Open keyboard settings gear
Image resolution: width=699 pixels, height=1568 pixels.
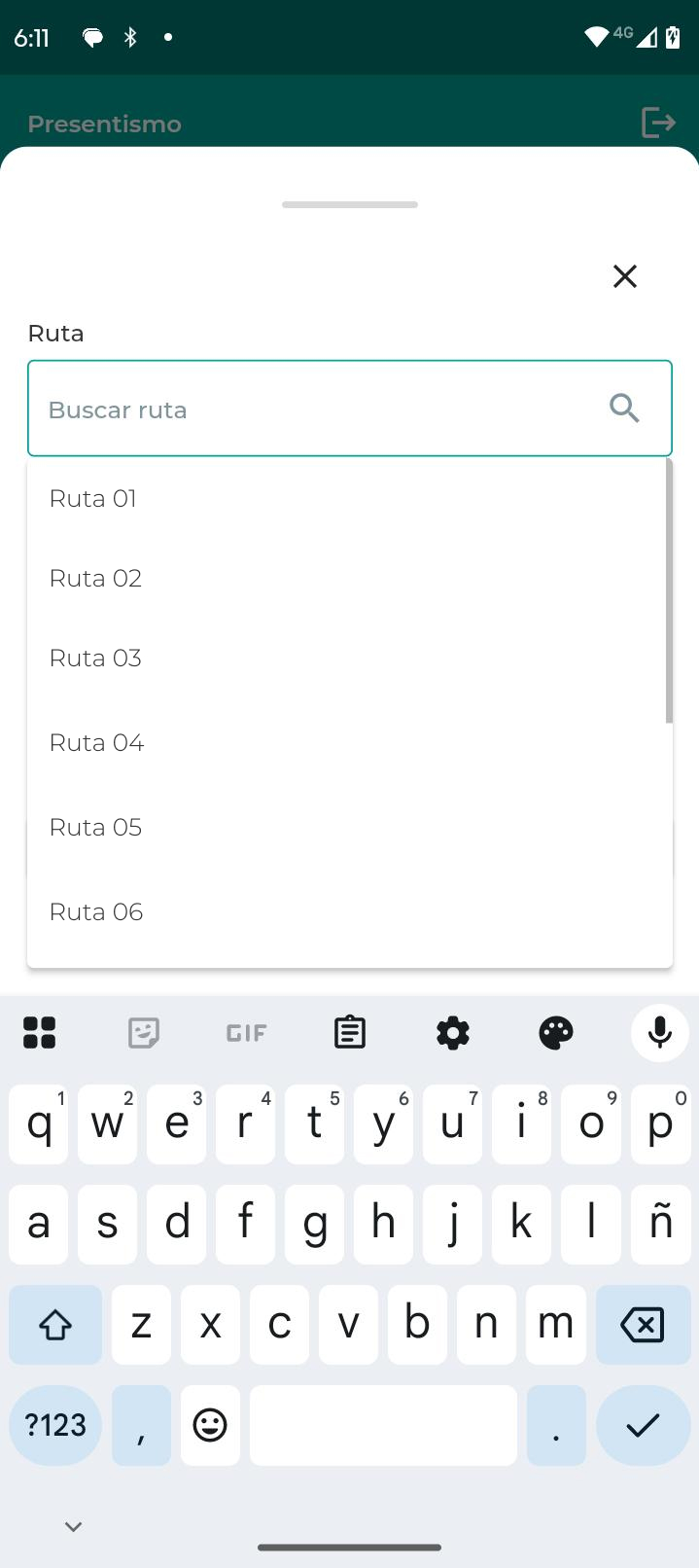[453, 1032]
